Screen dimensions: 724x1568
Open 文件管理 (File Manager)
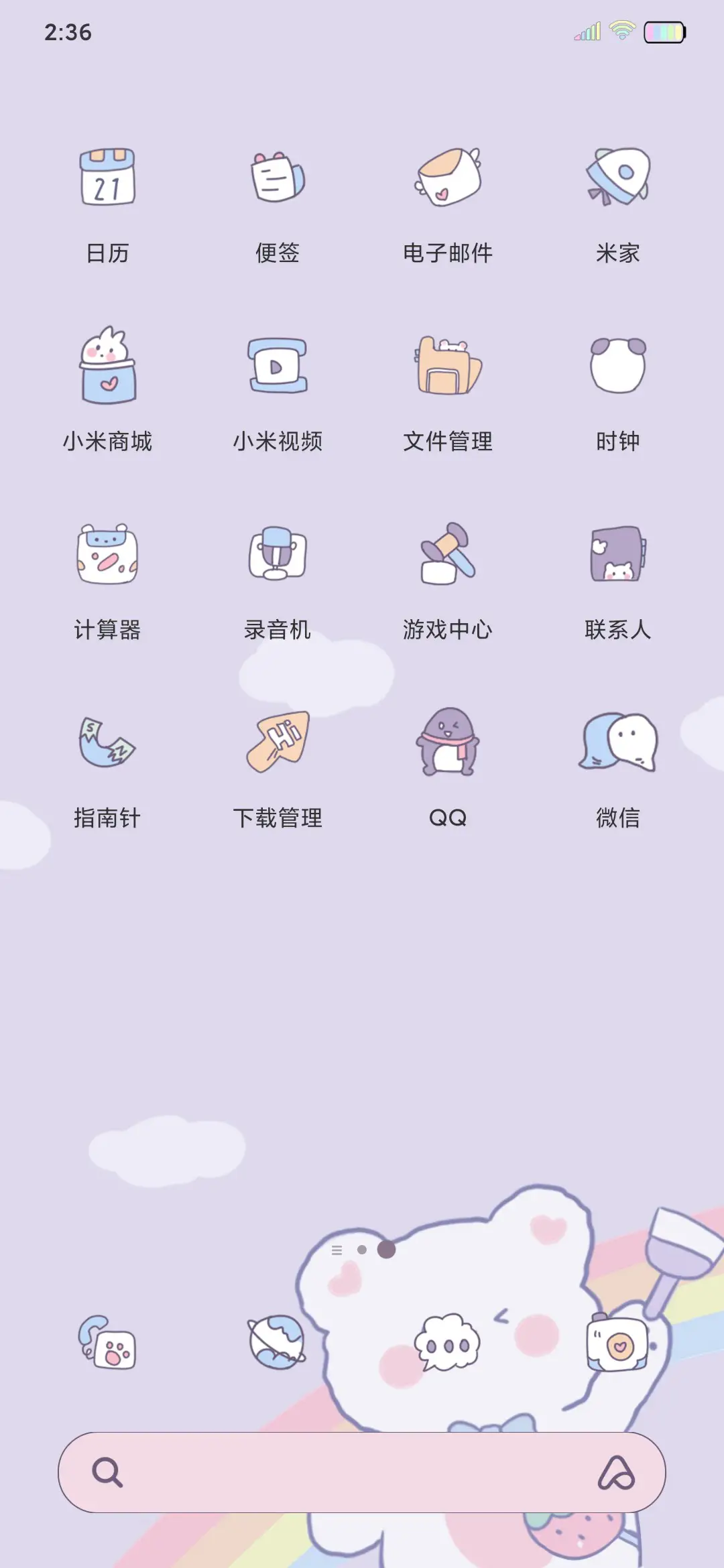click(x=448, y=365)
